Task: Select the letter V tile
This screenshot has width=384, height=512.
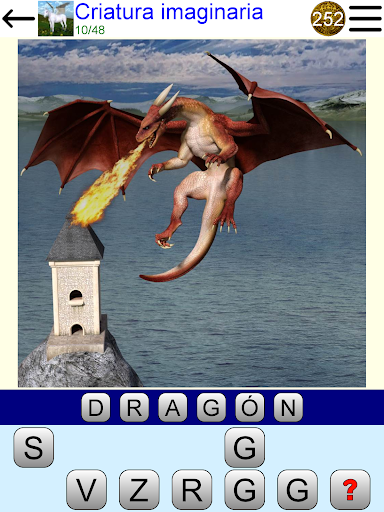Action: [x=86, y=489]
